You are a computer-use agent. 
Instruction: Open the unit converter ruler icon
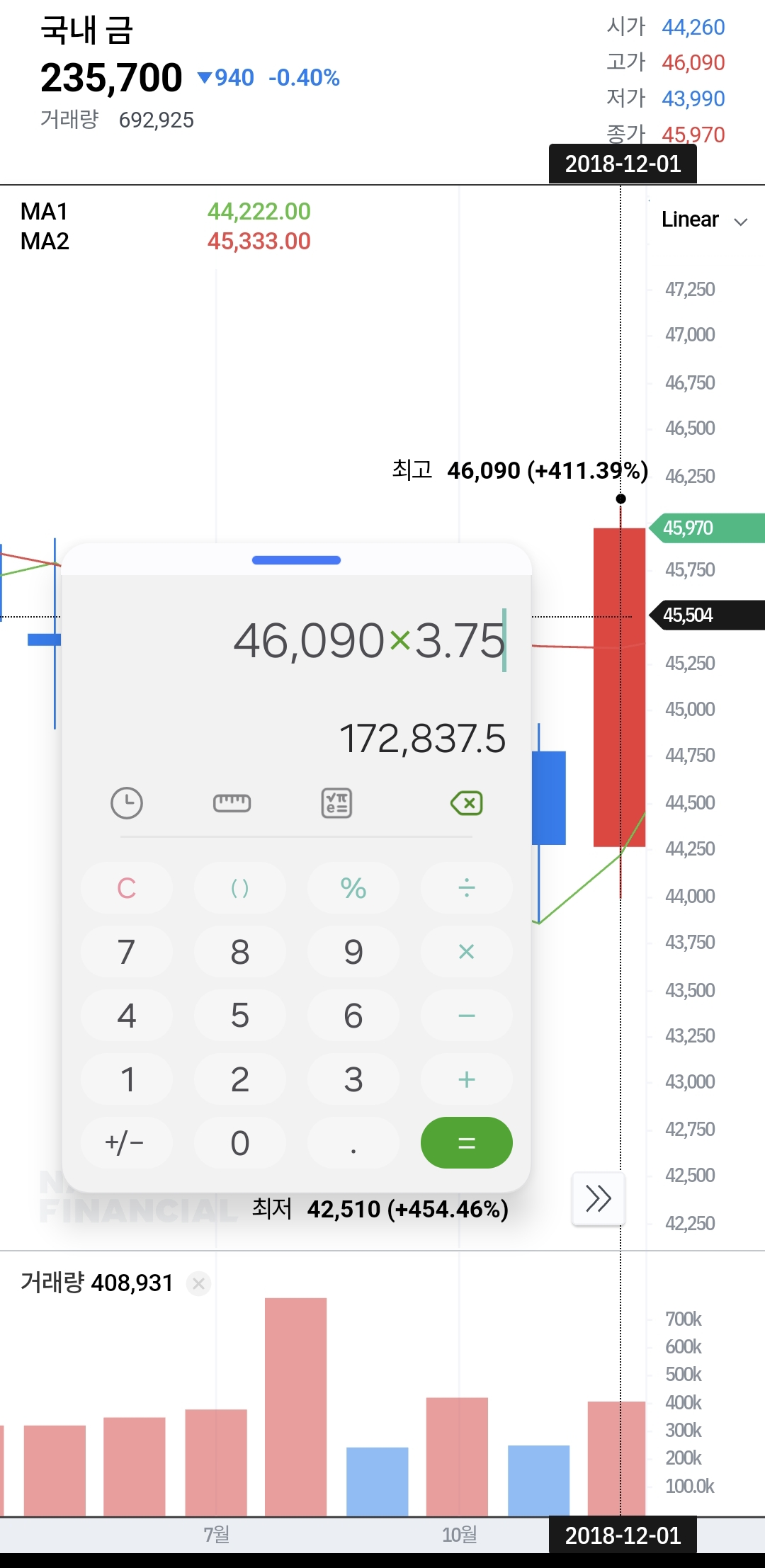pos(232,803)
